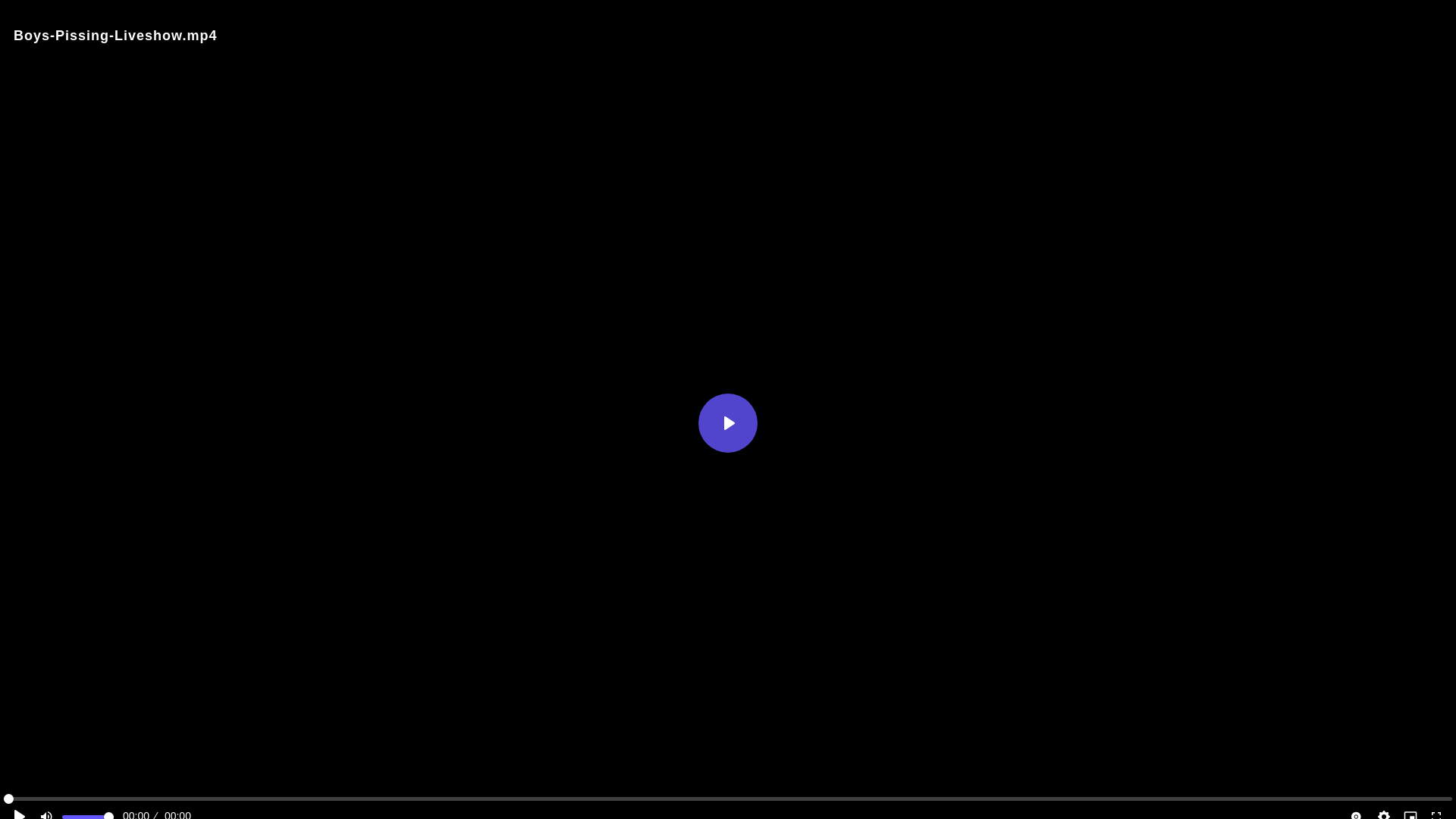Screen dimensions: 1456x819
Task: Open the player settings gear
Action: click(x=1384, y=815)
